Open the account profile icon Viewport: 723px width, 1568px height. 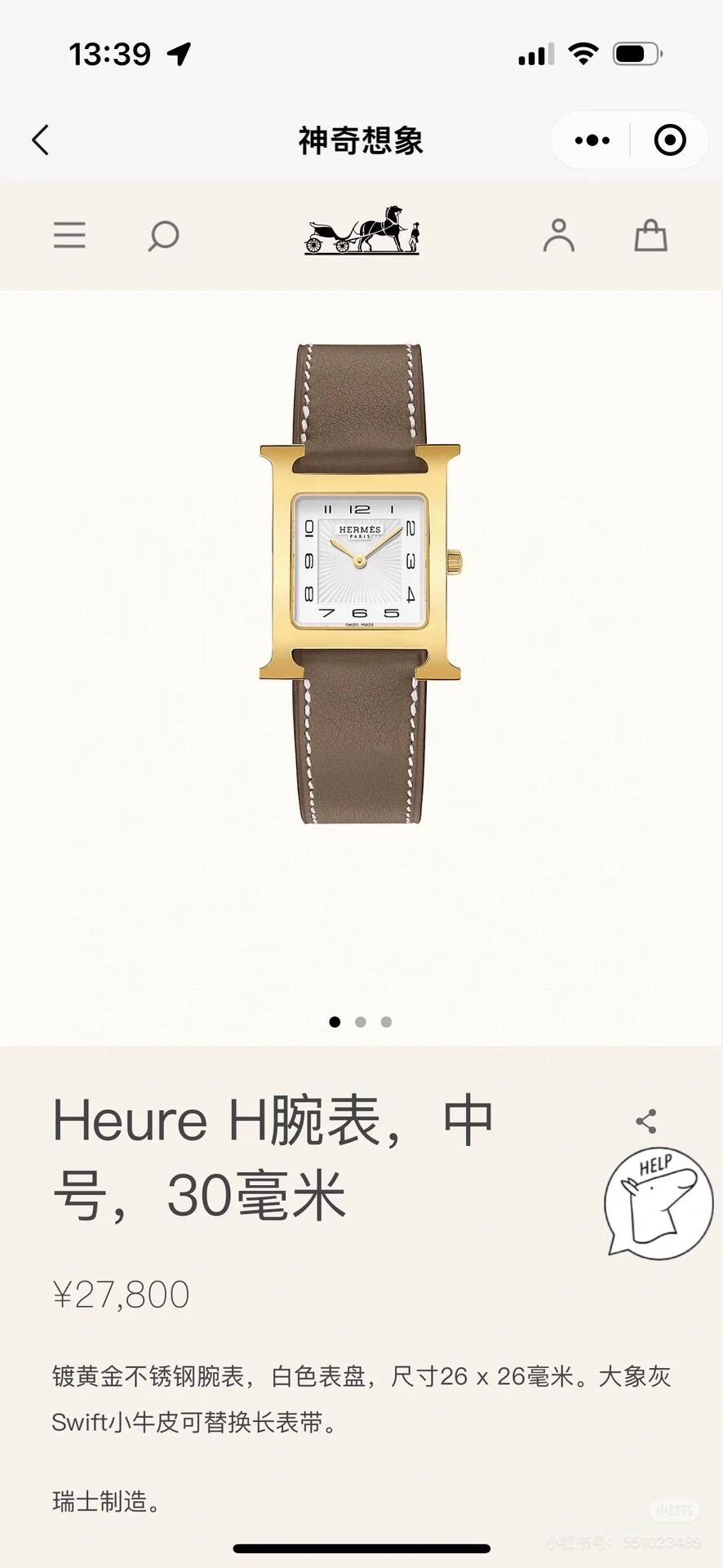559,235
